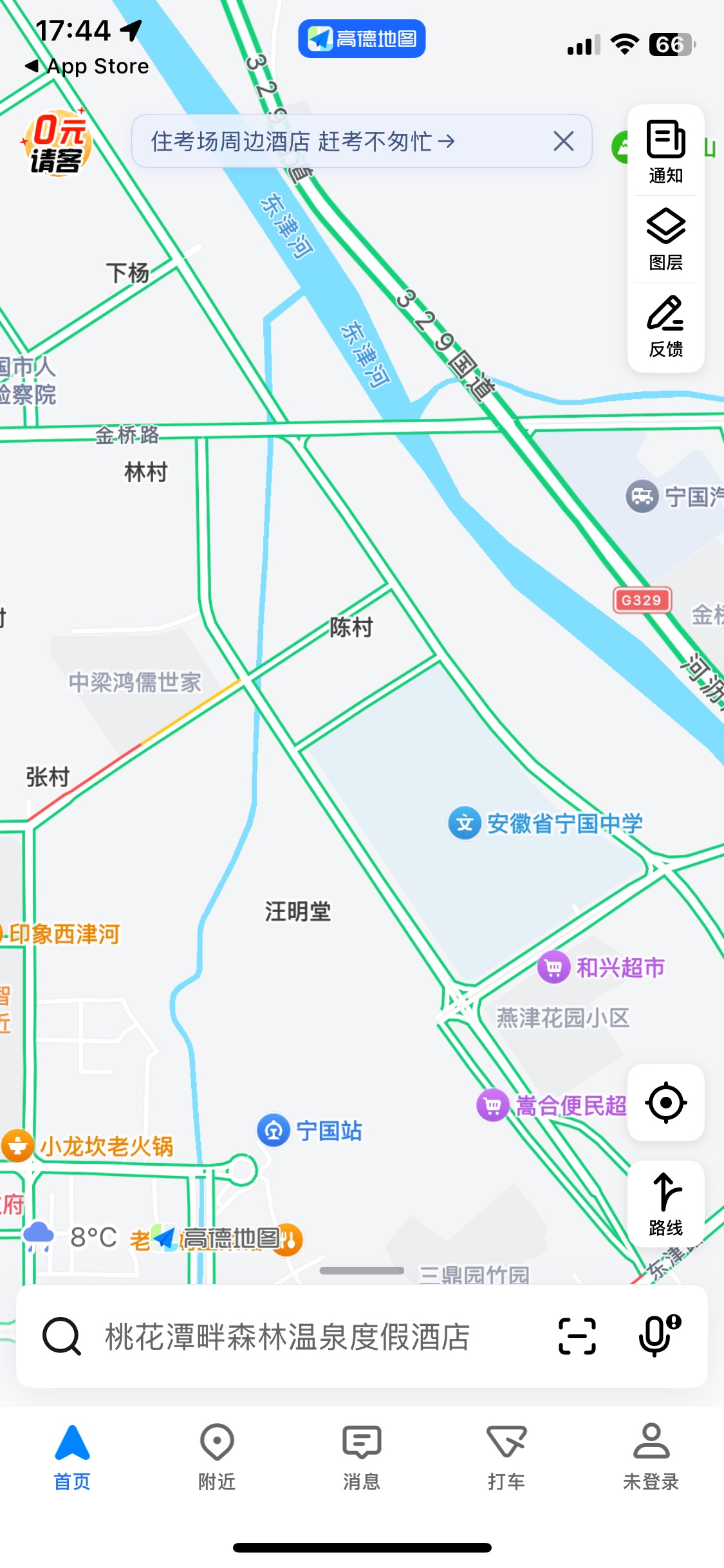Open 反馈 feedback tool
Image resolution: width=724 pixels, height=1568 pixels.
pyautogui.click(x=665, y=326)
